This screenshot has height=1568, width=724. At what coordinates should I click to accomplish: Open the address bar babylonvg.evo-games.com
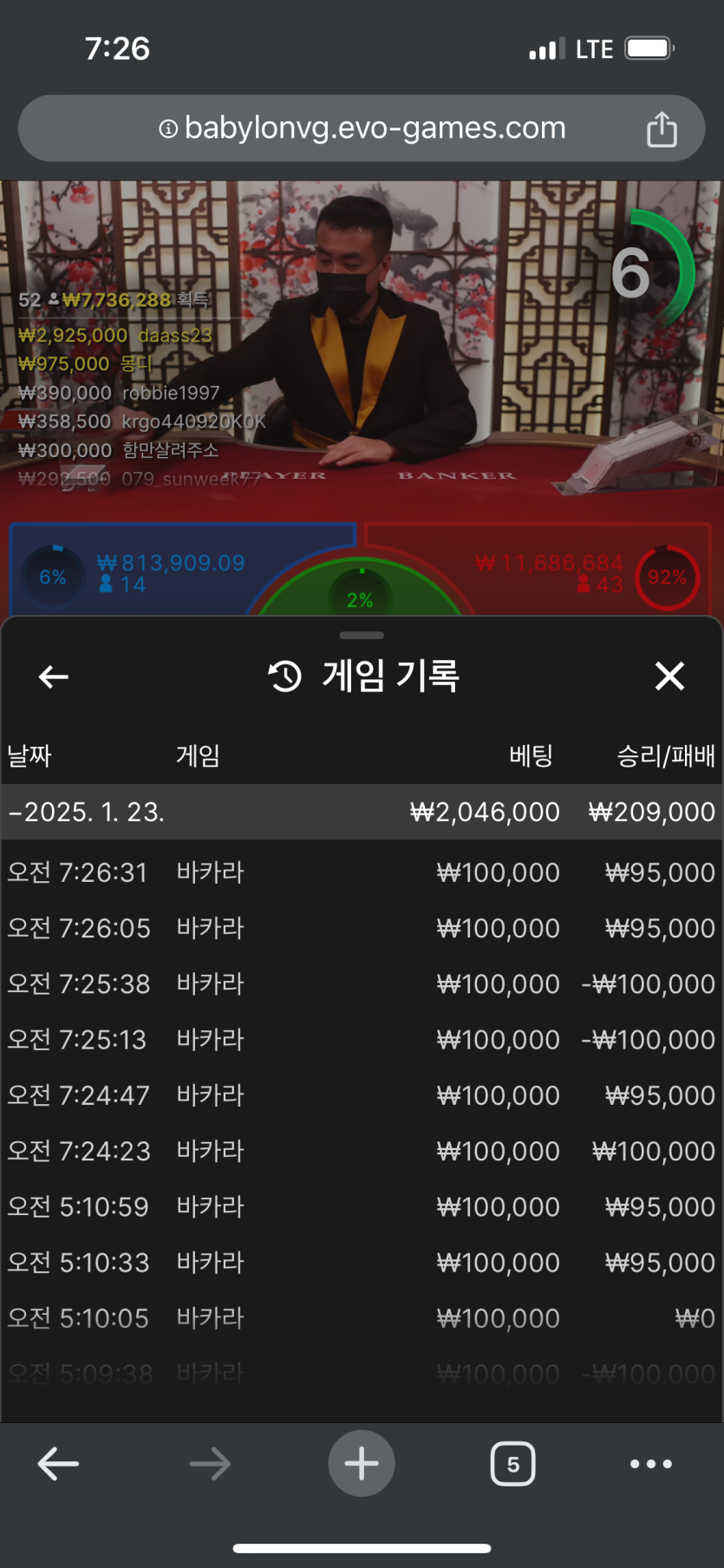(362, 128)
